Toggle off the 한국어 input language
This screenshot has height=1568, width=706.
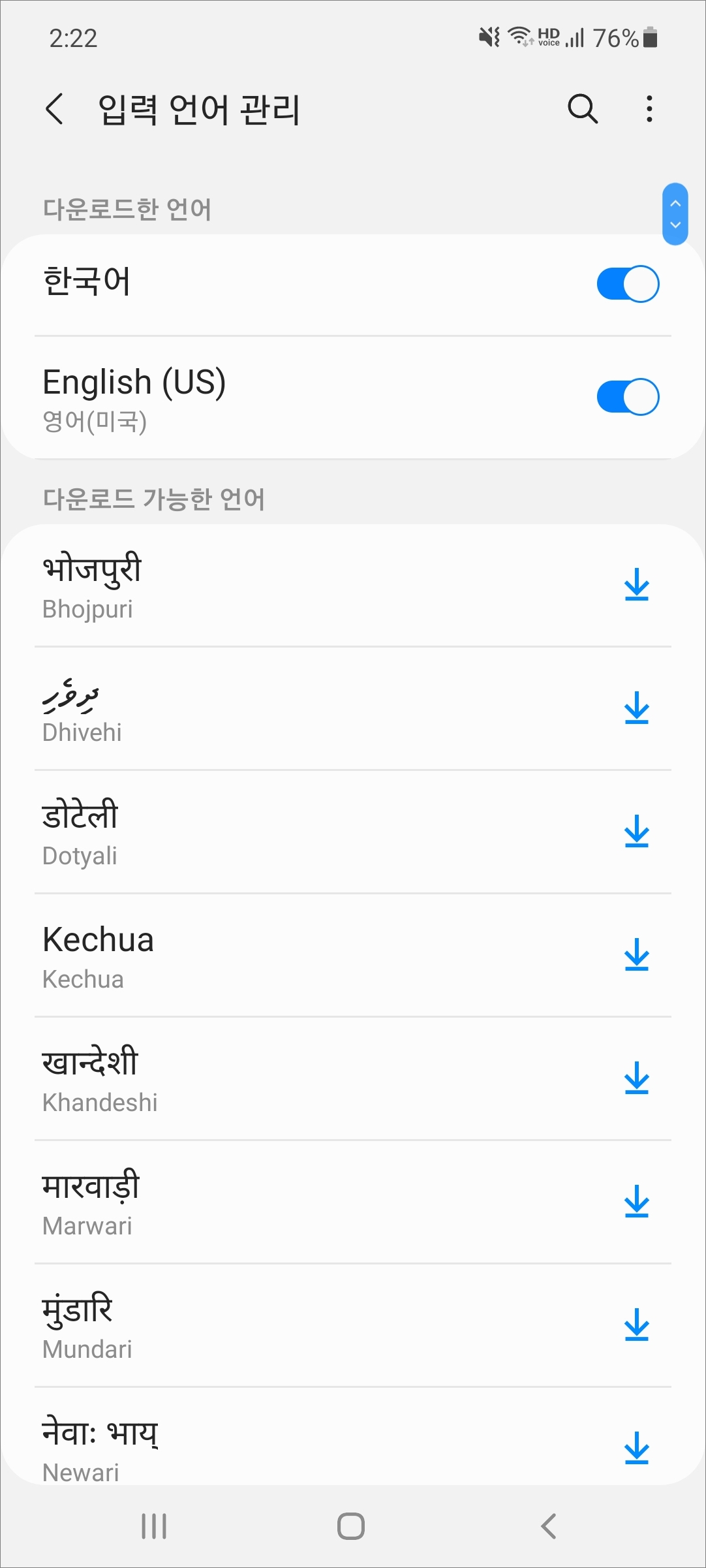628,284
